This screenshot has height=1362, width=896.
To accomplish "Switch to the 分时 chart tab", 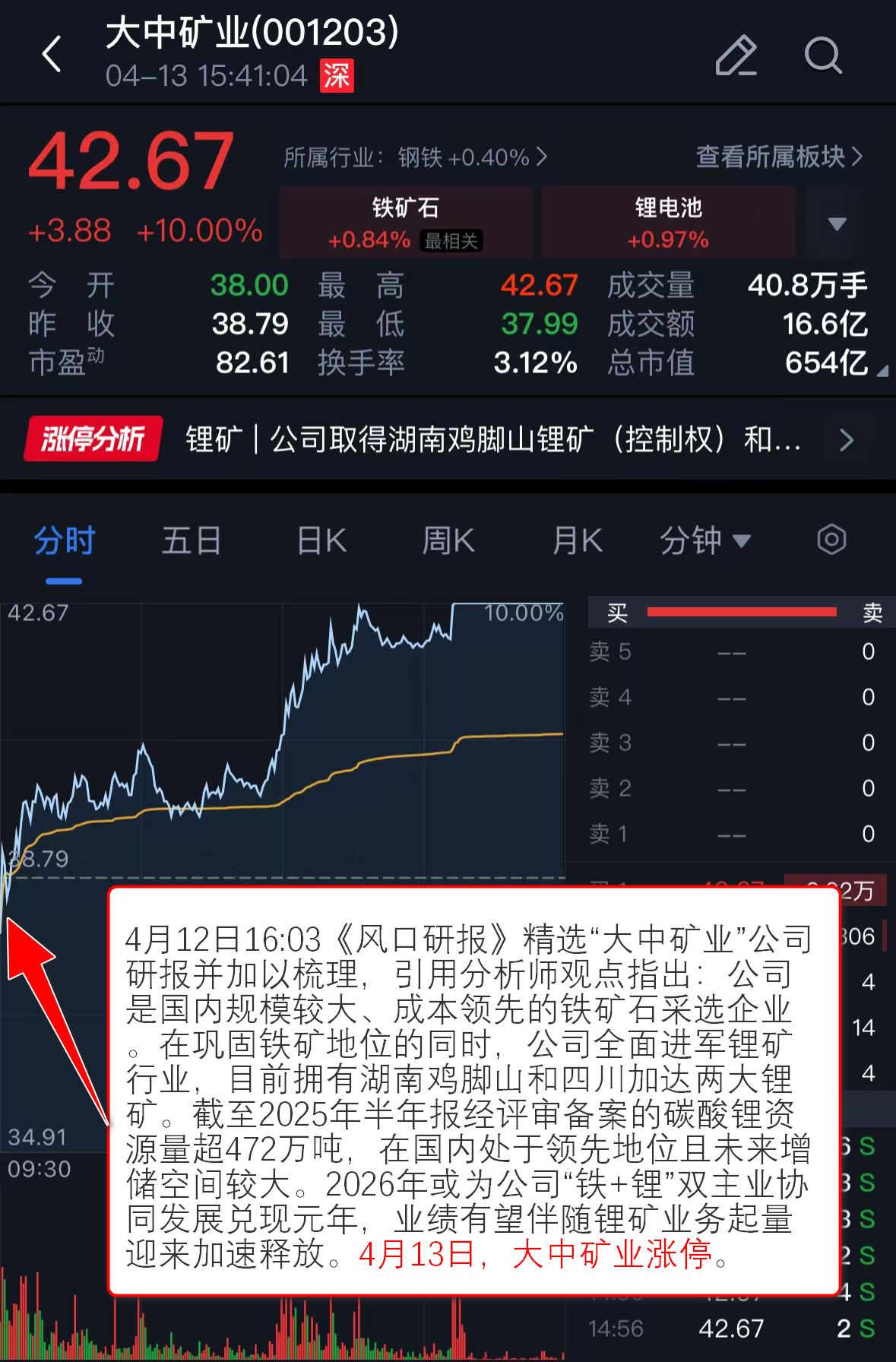I will coord(64,541).
